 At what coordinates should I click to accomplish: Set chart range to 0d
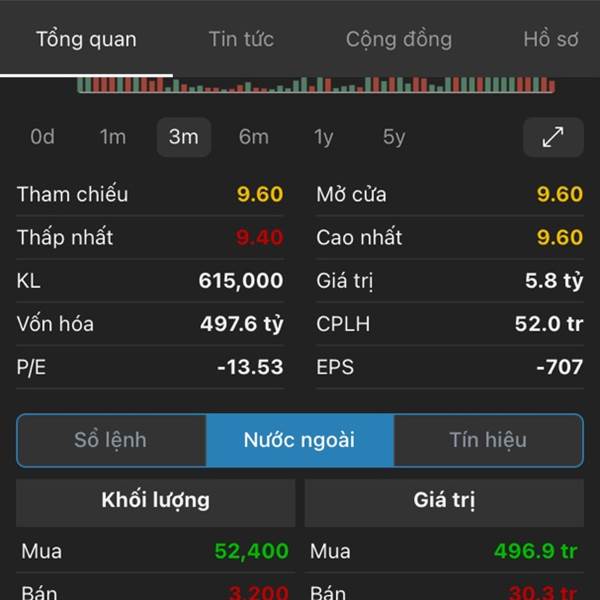(x=42, y=137)
